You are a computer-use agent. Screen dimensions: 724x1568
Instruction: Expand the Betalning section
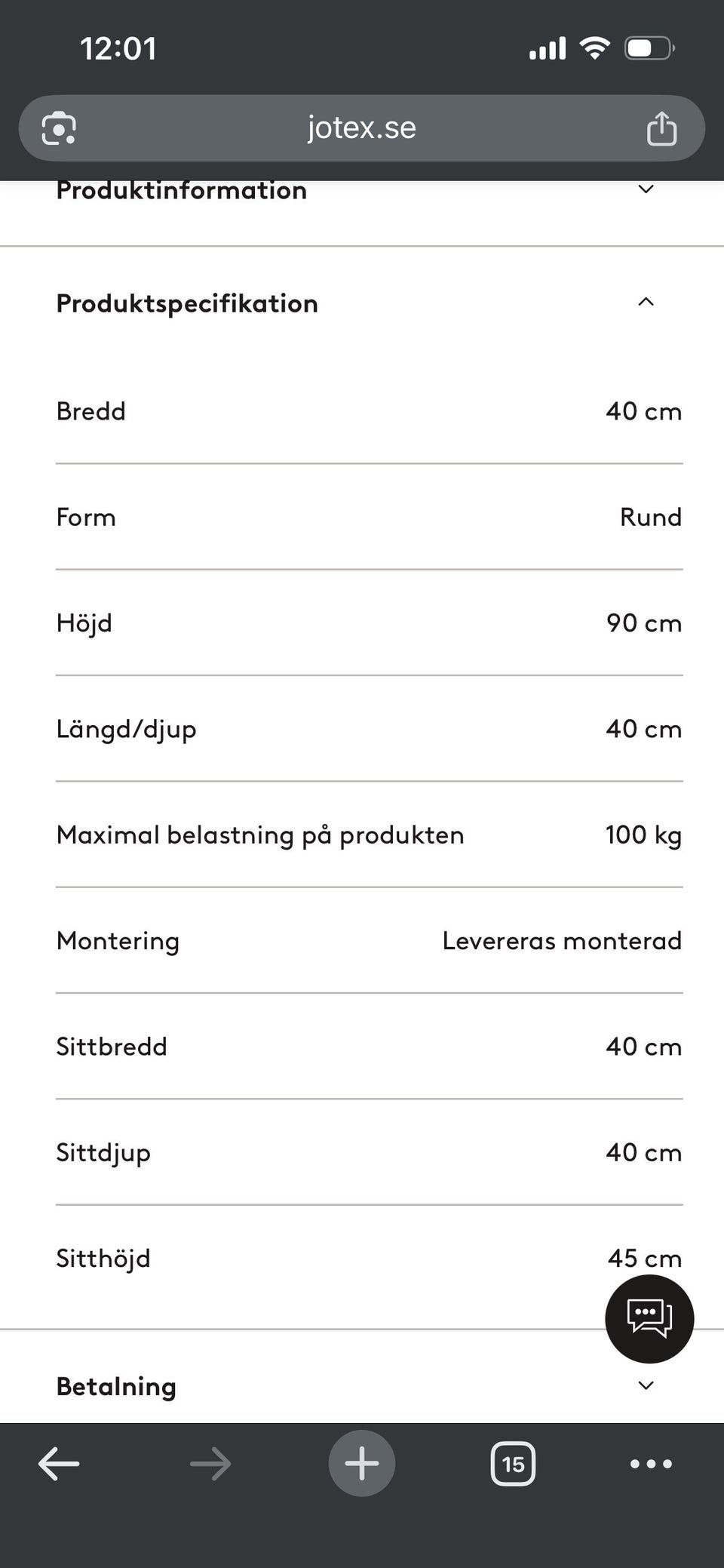[362, 1385]
